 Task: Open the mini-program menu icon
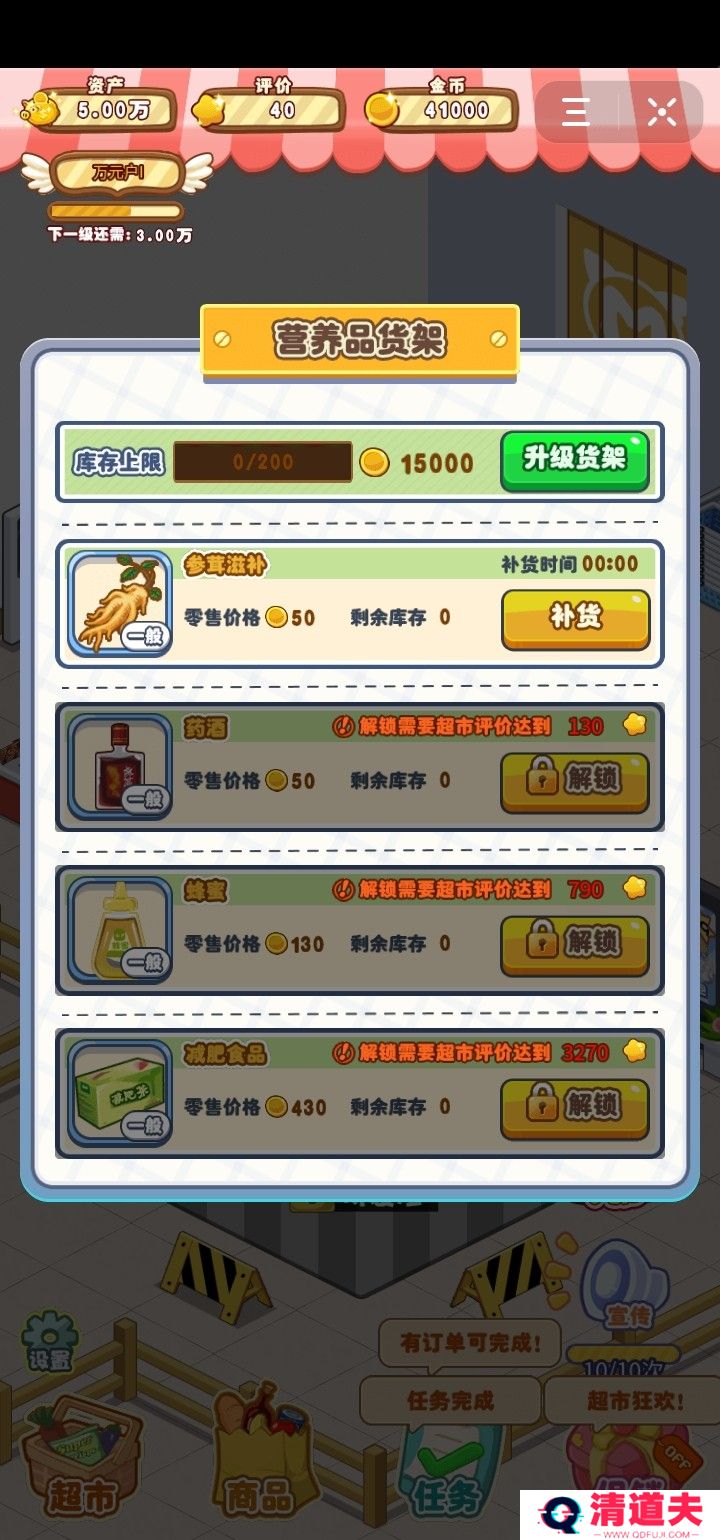pos(576,112)
